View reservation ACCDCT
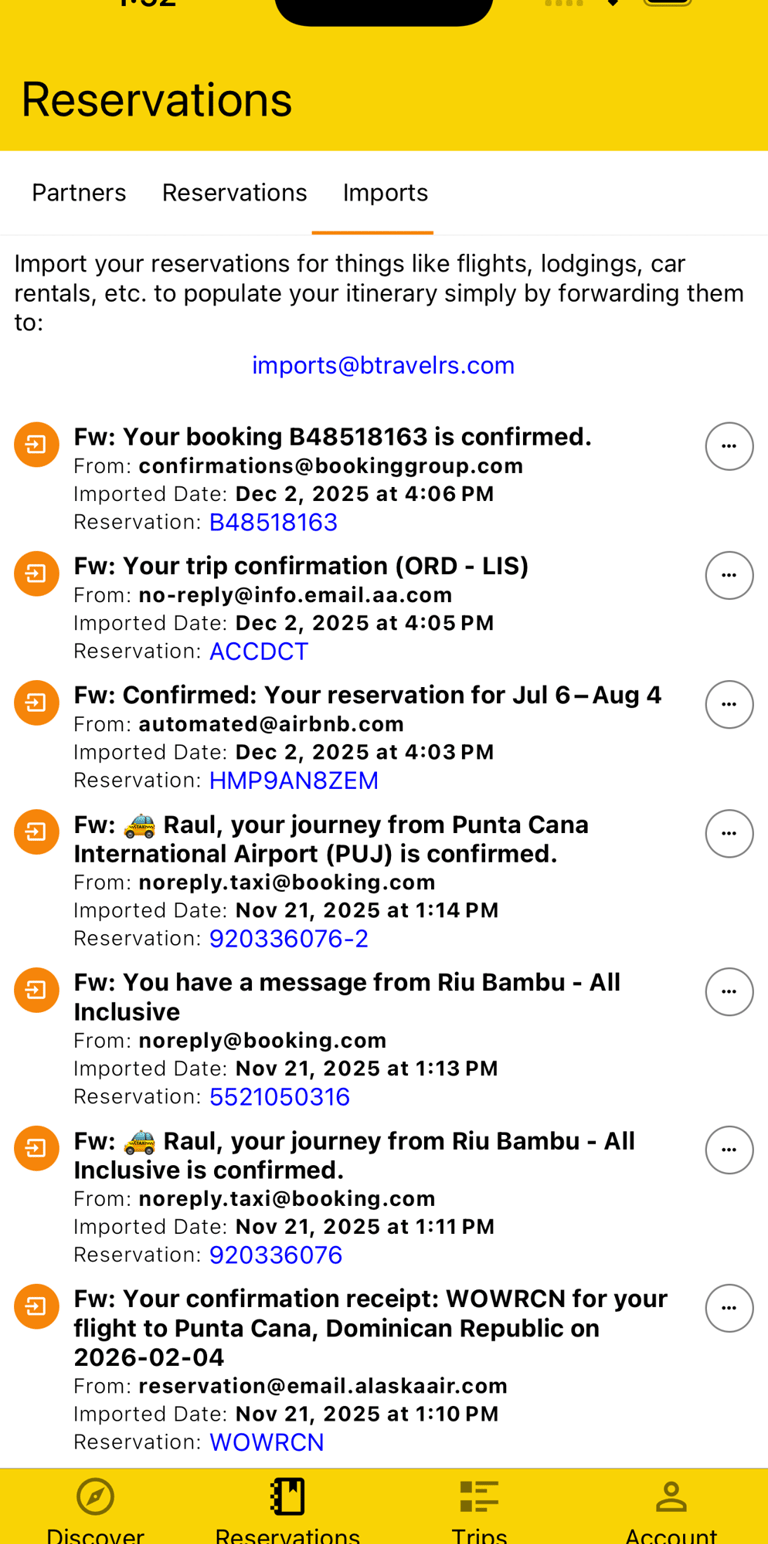Image resolution: width=768 pixels, height=1544 pixels. (x=259, y=652)
